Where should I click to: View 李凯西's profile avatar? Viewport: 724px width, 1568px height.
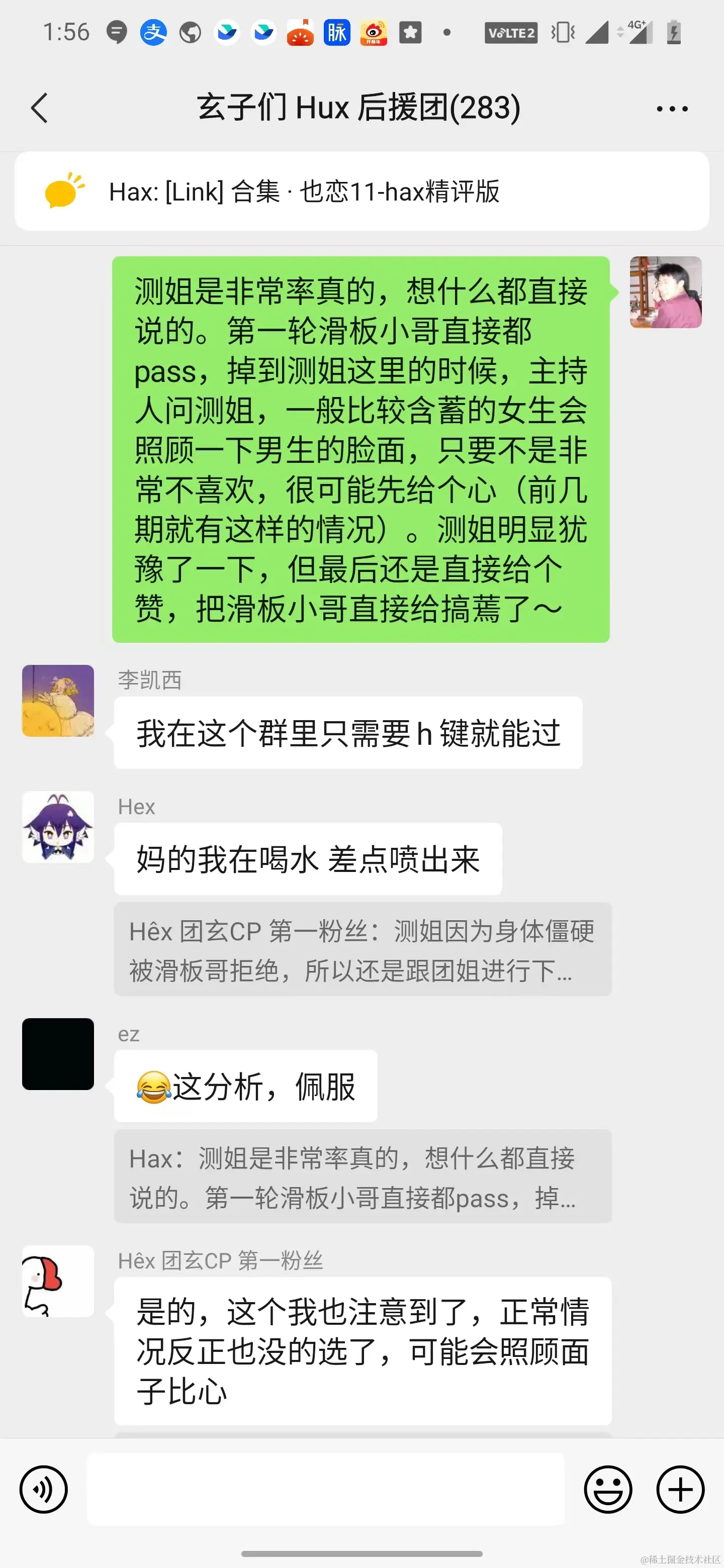(x=58, y=701)
